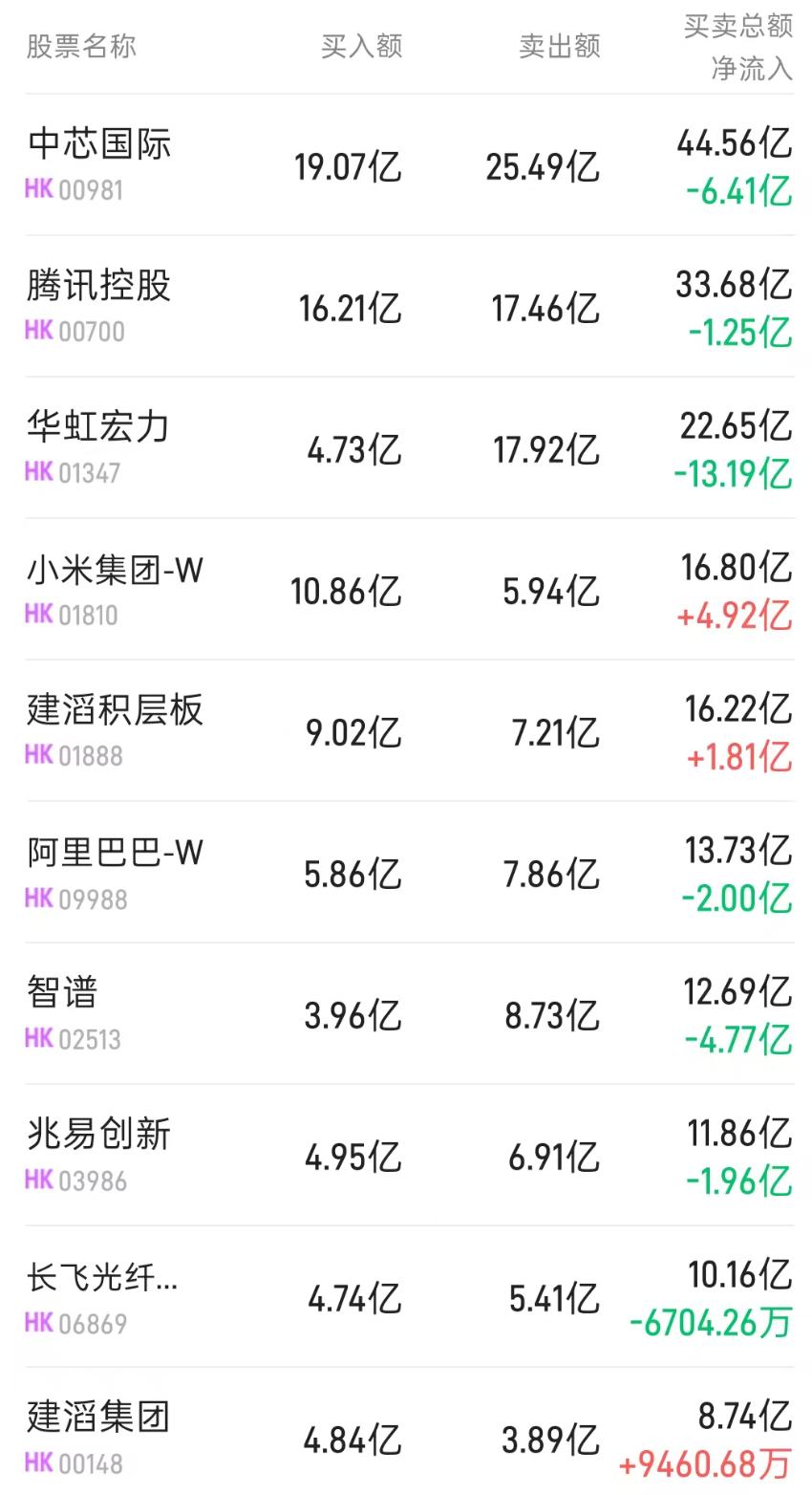View 华虹宏力 HK 01347 stock page
Screen dimensions: 812x1495
(410, 448)
